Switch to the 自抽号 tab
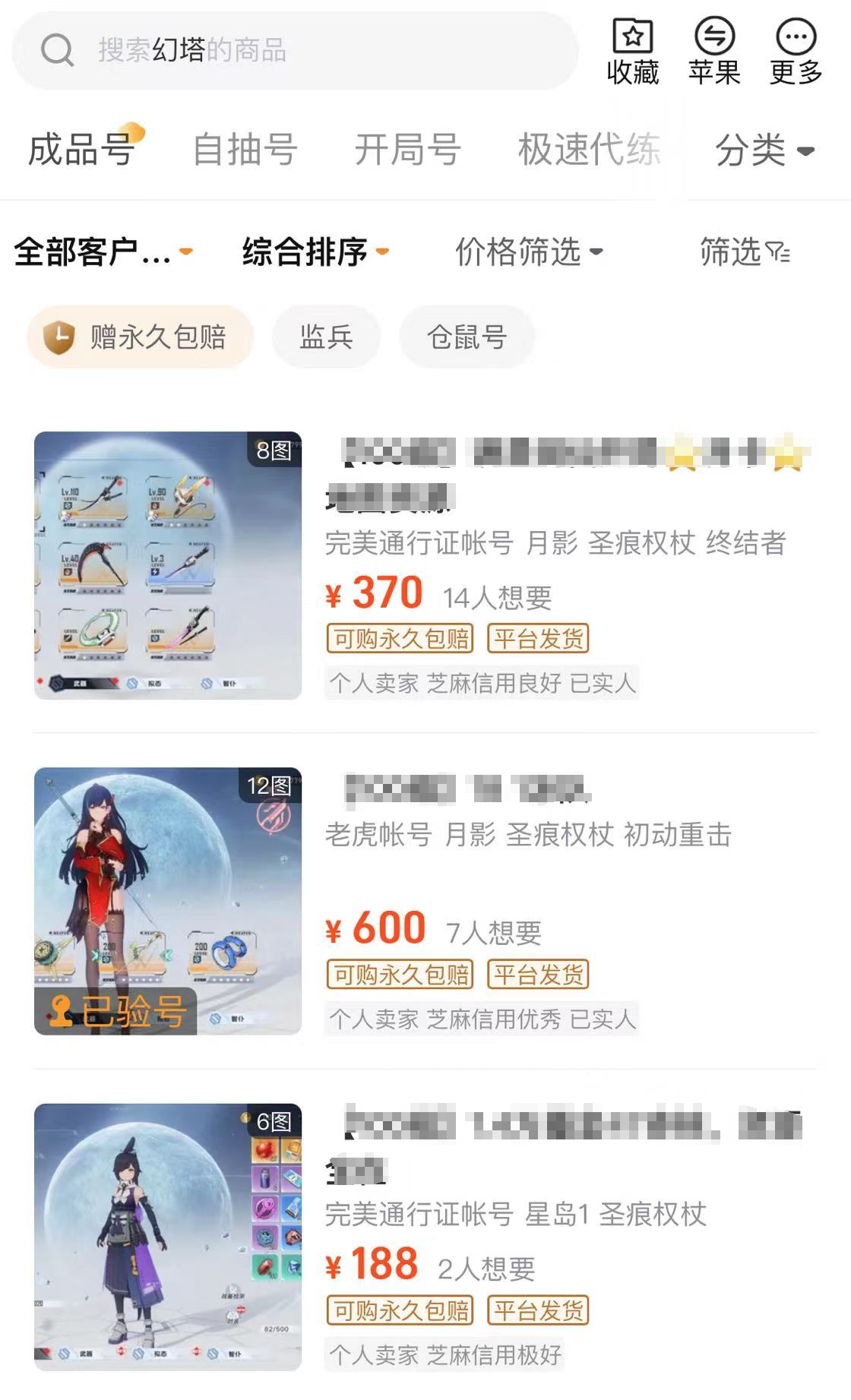The height and width of the screenshot is (1400, 851). pyautogui.click(x=245, y=149)
